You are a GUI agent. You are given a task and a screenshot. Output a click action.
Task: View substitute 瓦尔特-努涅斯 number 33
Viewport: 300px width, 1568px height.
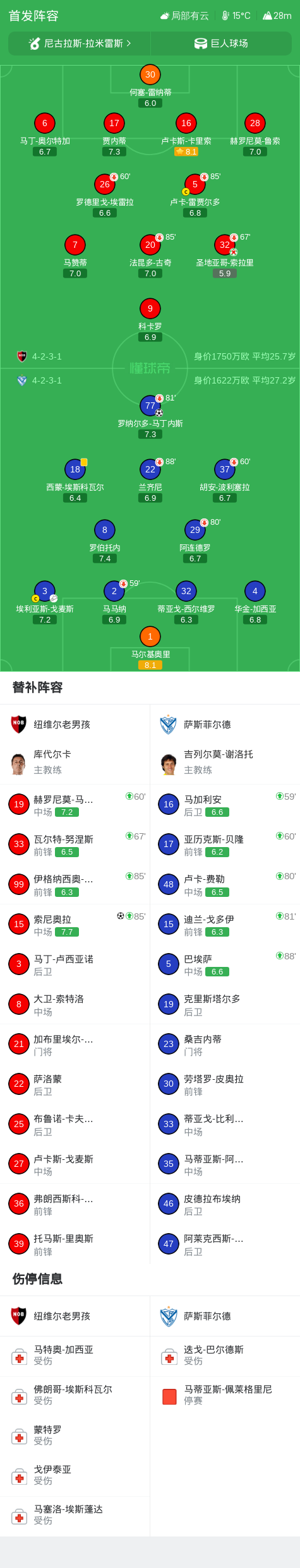point(75,845)
